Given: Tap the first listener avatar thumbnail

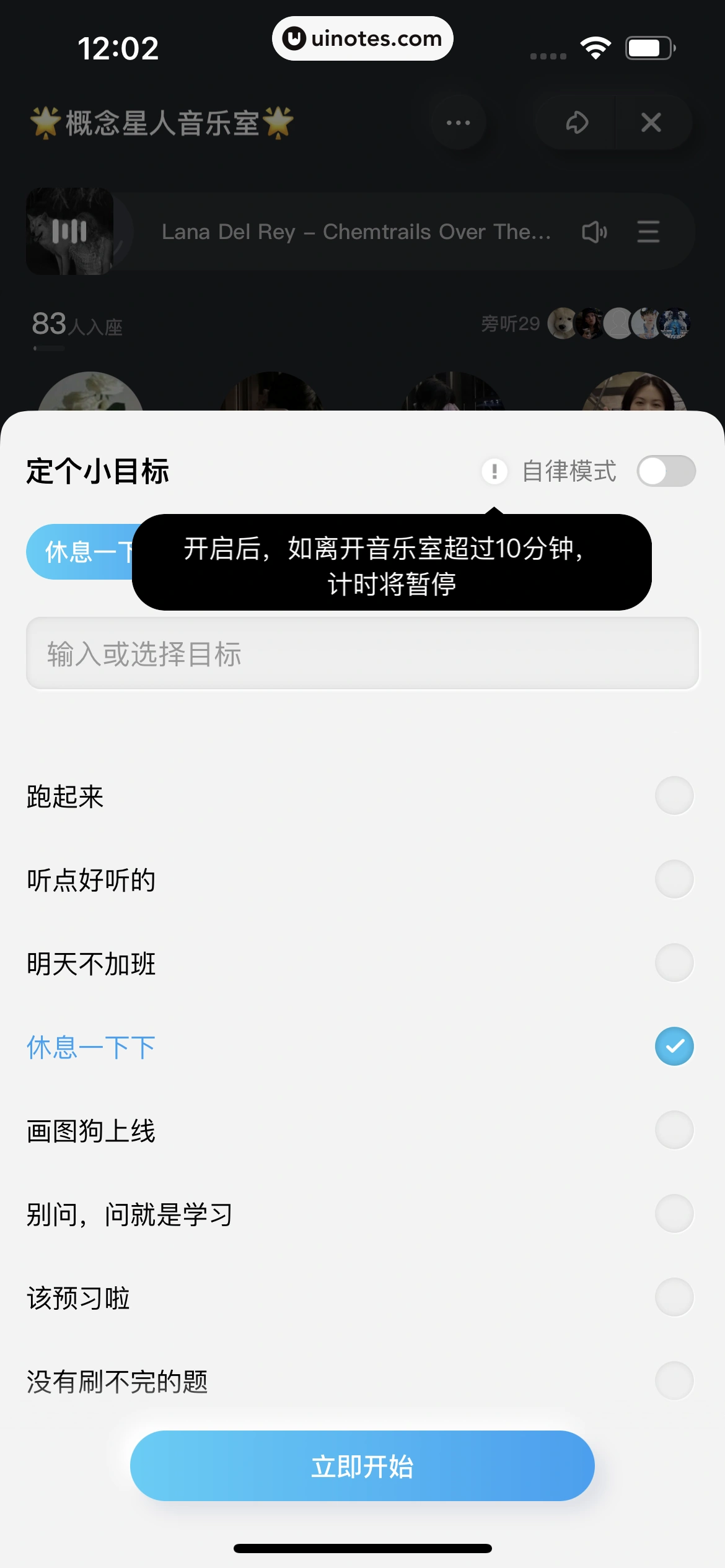Looking at the screenshot, I should (x=561, y=323).
